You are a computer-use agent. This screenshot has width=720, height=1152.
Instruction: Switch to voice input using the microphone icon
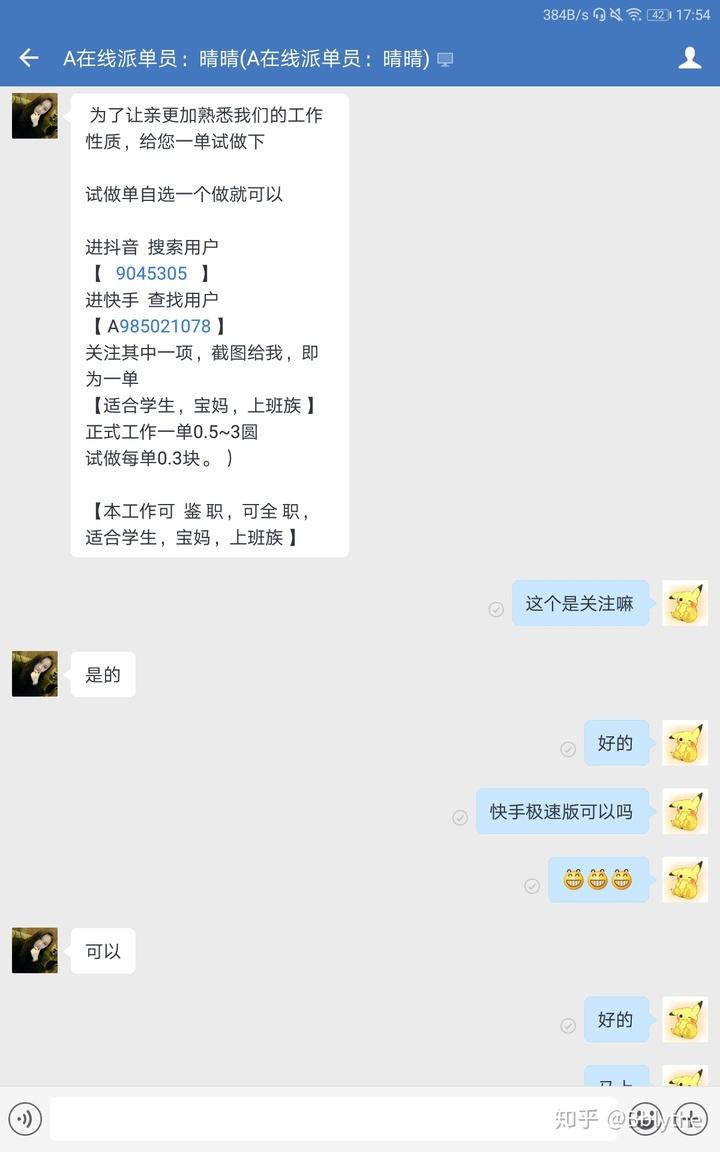click(x=25, y=1119)
